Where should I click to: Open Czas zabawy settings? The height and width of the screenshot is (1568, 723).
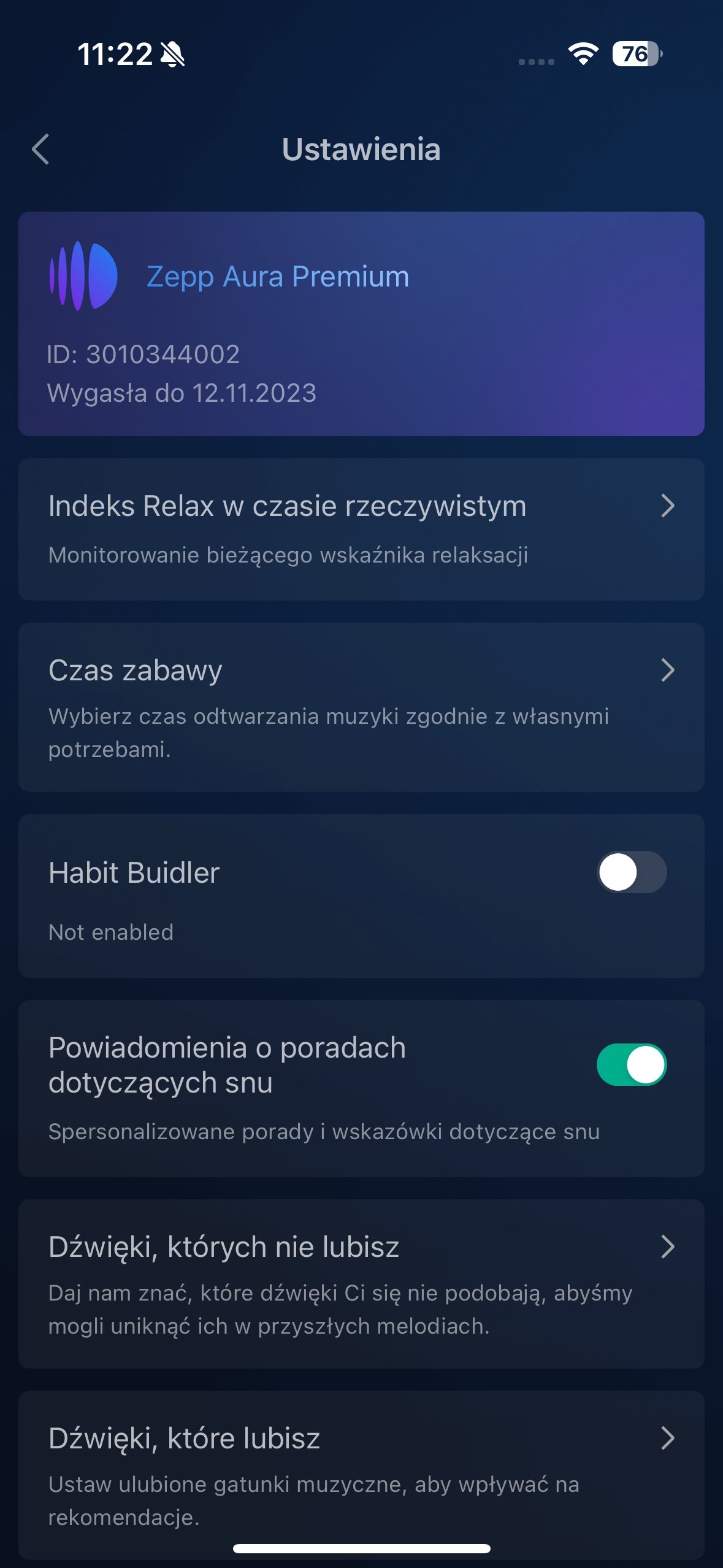point(361,707)
